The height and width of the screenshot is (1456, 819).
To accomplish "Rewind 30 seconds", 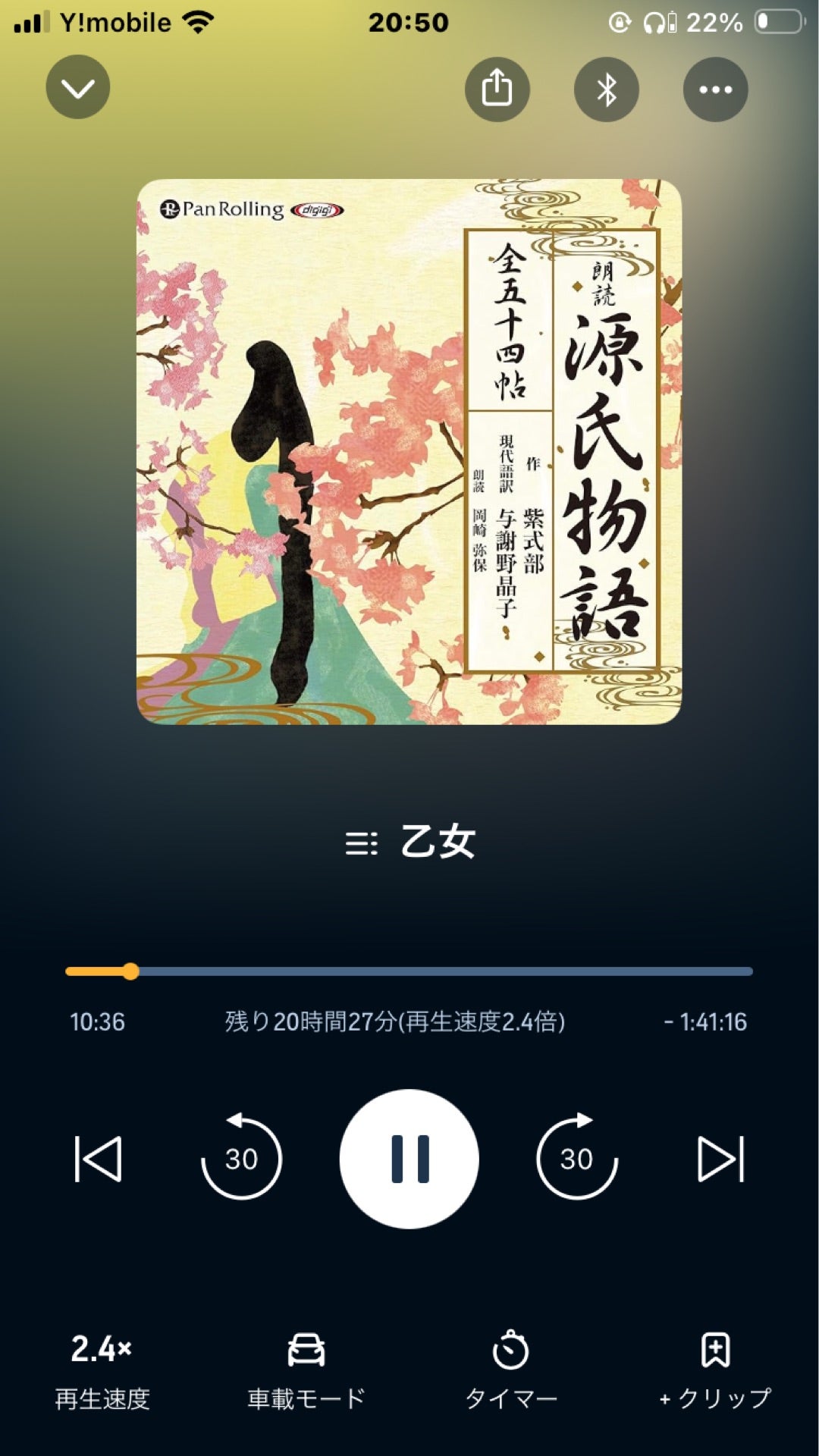I will coord(241,1158).
